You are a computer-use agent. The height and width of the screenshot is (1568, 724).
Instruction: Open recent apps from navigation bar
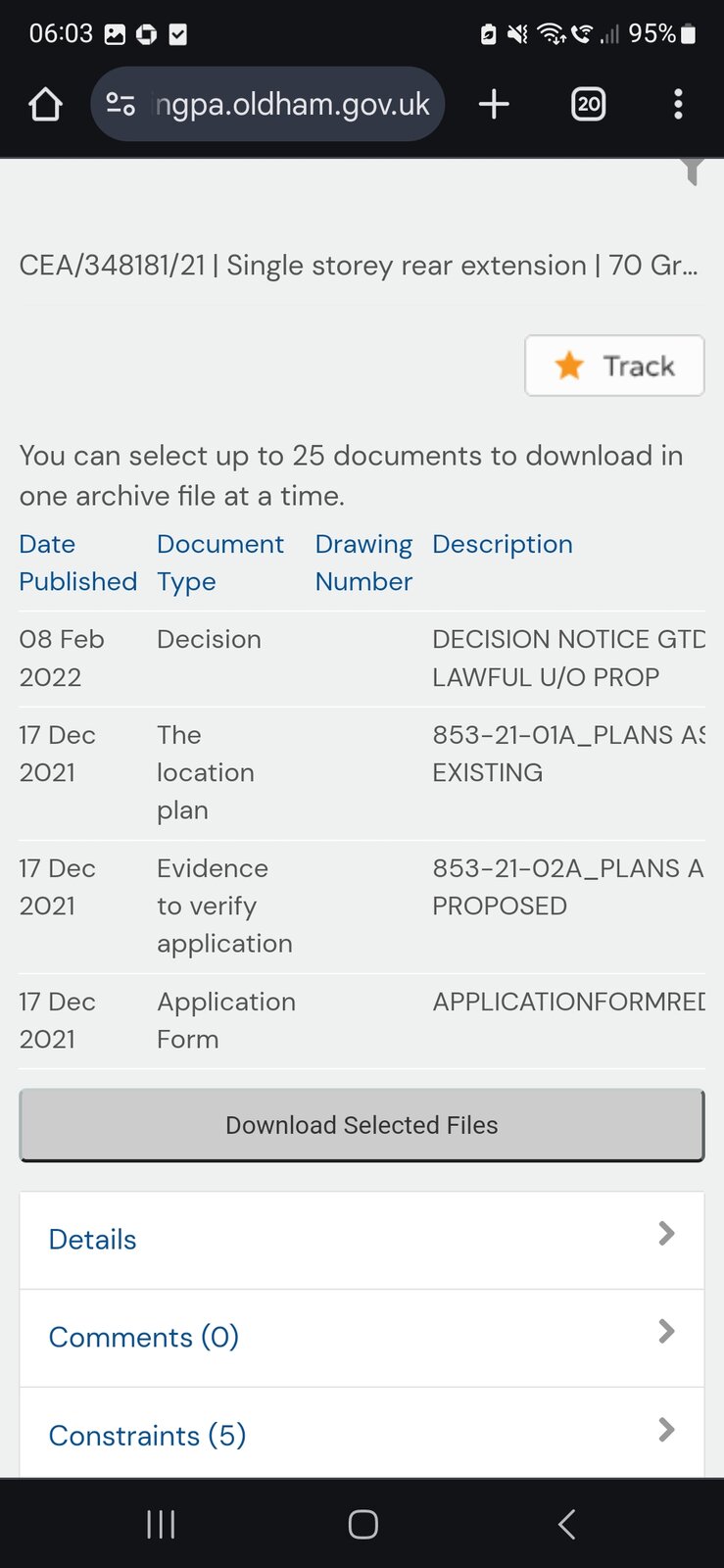click(x=161, y=1524)
